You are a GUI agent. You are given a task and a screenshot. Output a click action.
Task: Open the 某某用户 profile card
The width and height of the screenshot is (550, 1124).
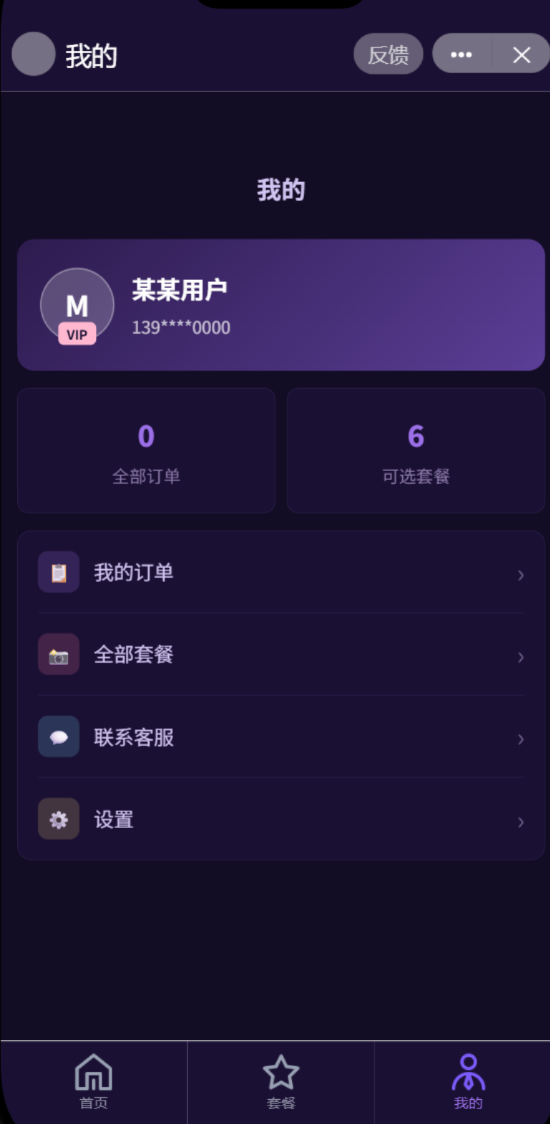[281, 305]
